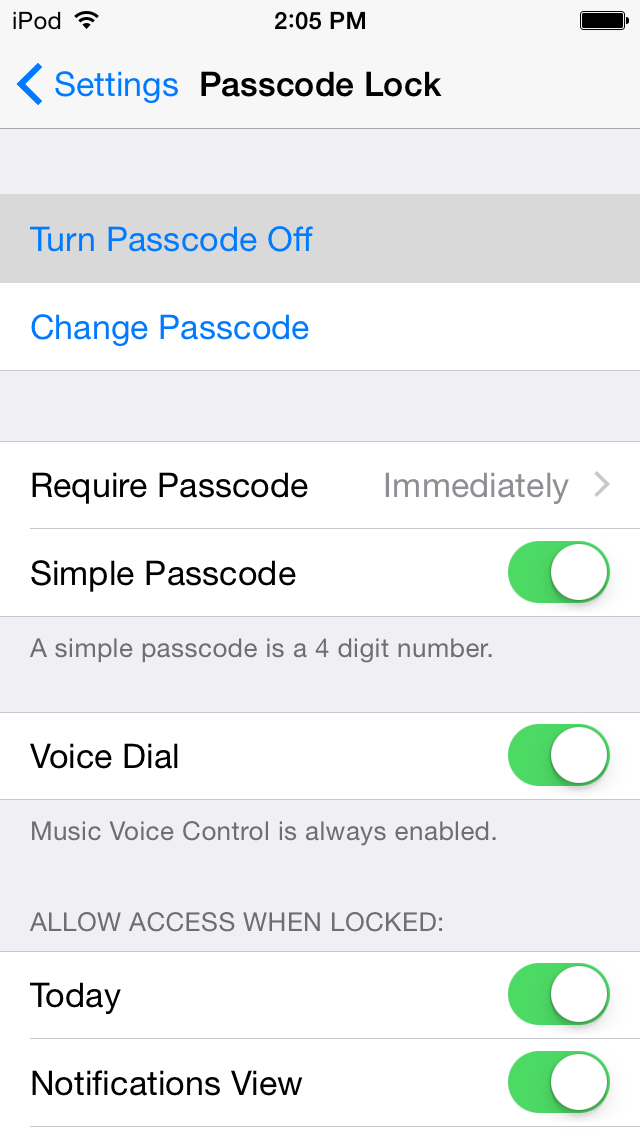Tap Turn Passcode Off

pyautogui.click(x=172, y=240)
